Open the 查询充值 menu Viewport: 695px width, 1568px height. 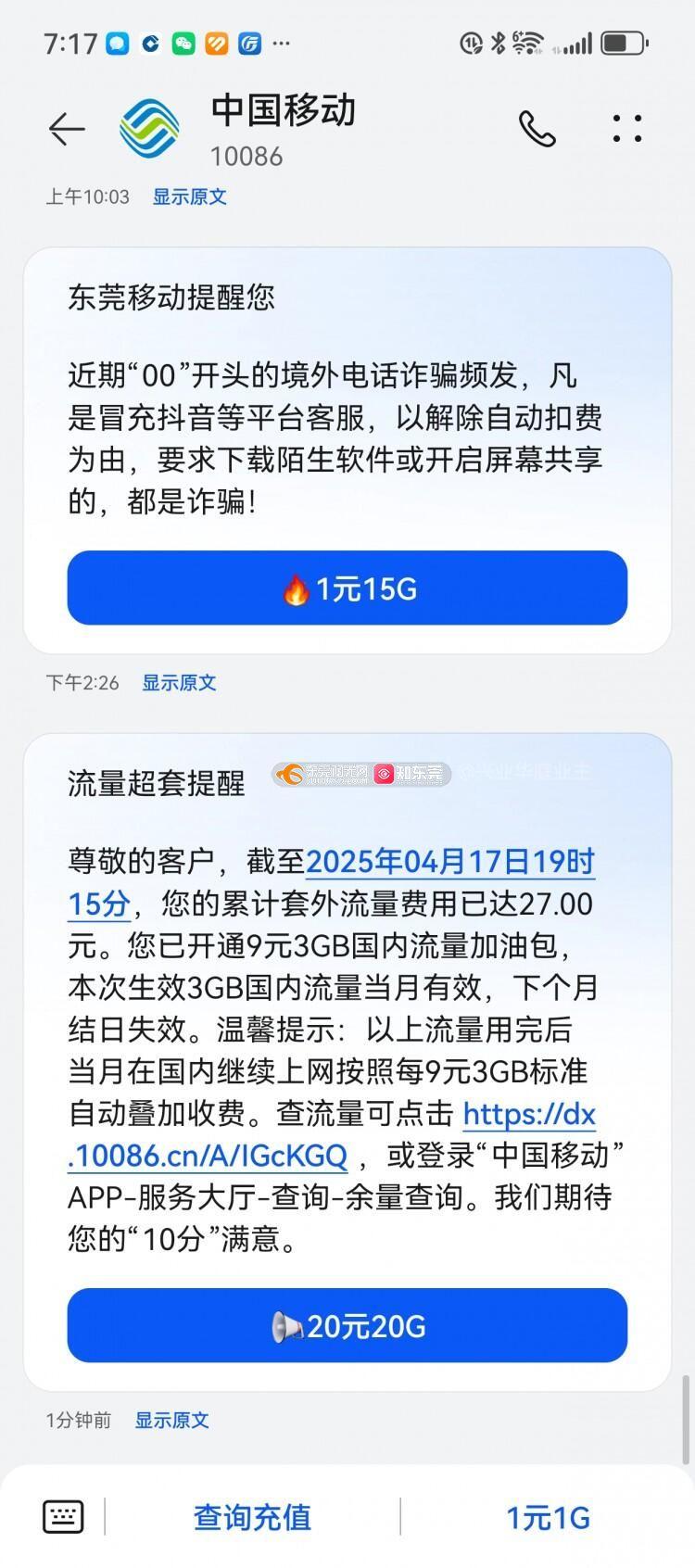[x=252, y=1517]
